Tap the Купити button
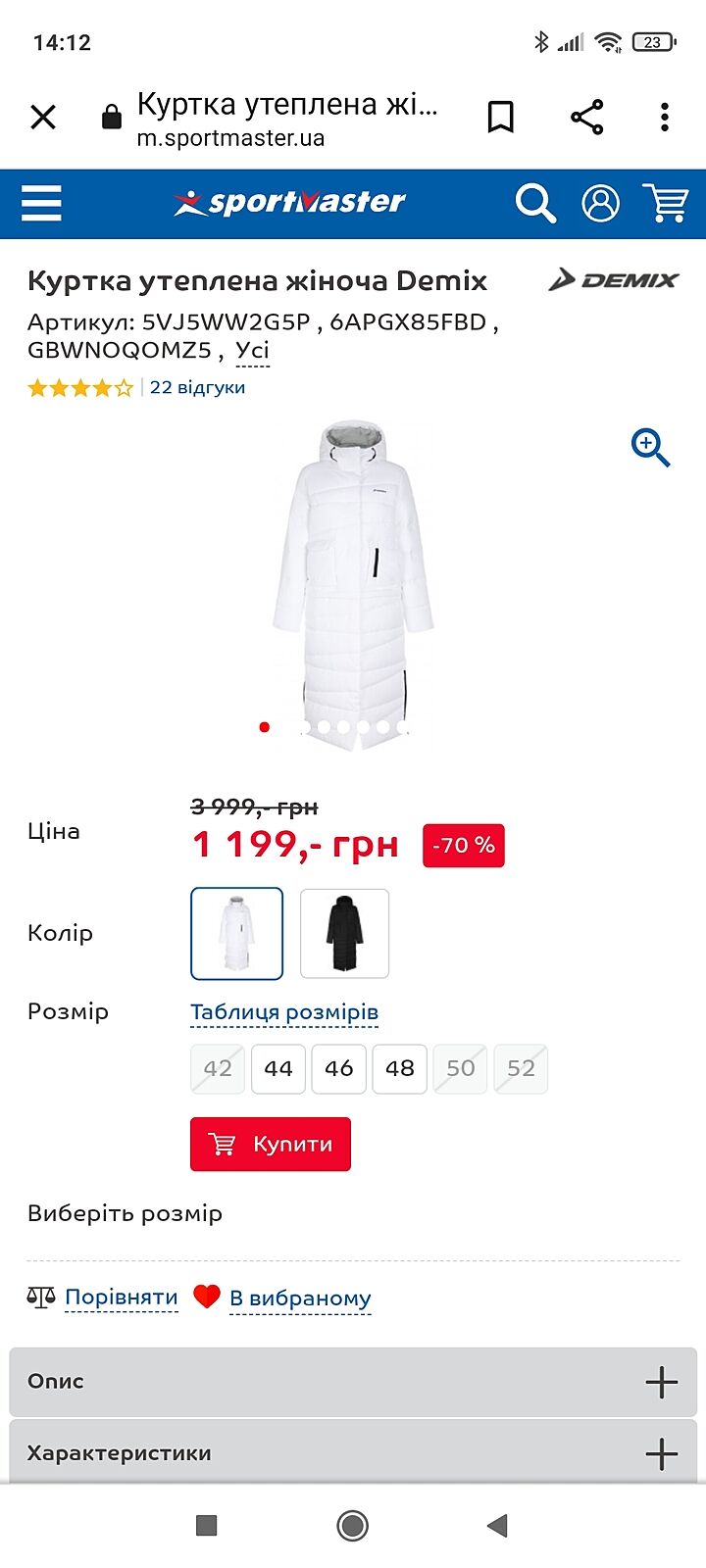Viewport: 706px width, 1568px height. point(271,1144)
